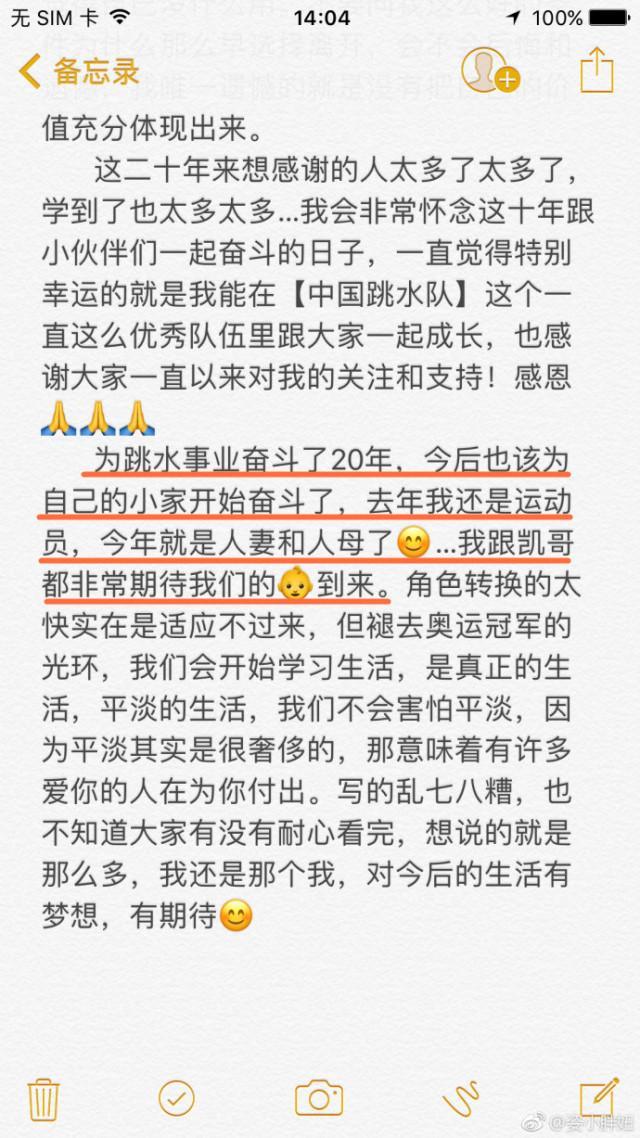Delete this note with the trash icon
Screen dimensions: 640x1138
click(42, 1097)
